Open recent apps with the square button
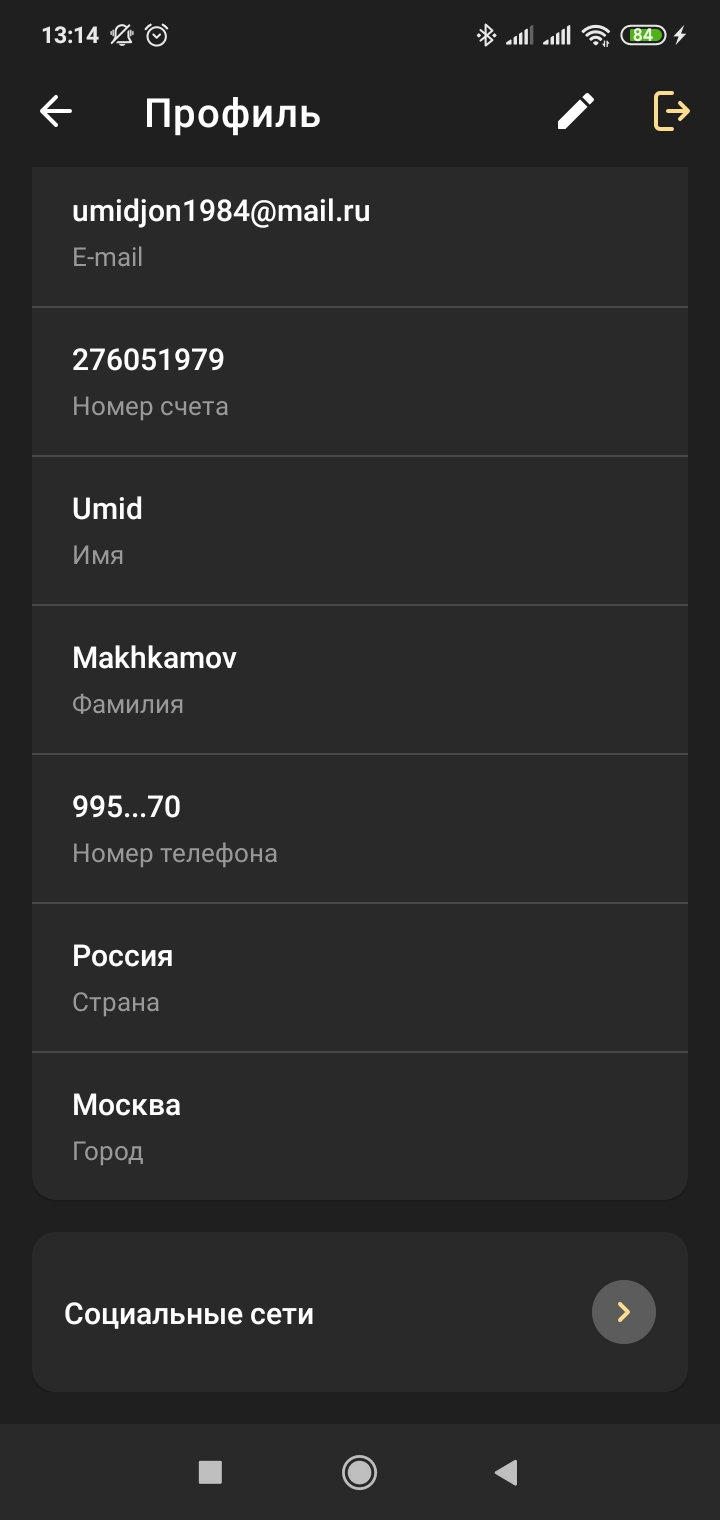Viewport: 720px width, 1520px height. (x=210, y=1472)
